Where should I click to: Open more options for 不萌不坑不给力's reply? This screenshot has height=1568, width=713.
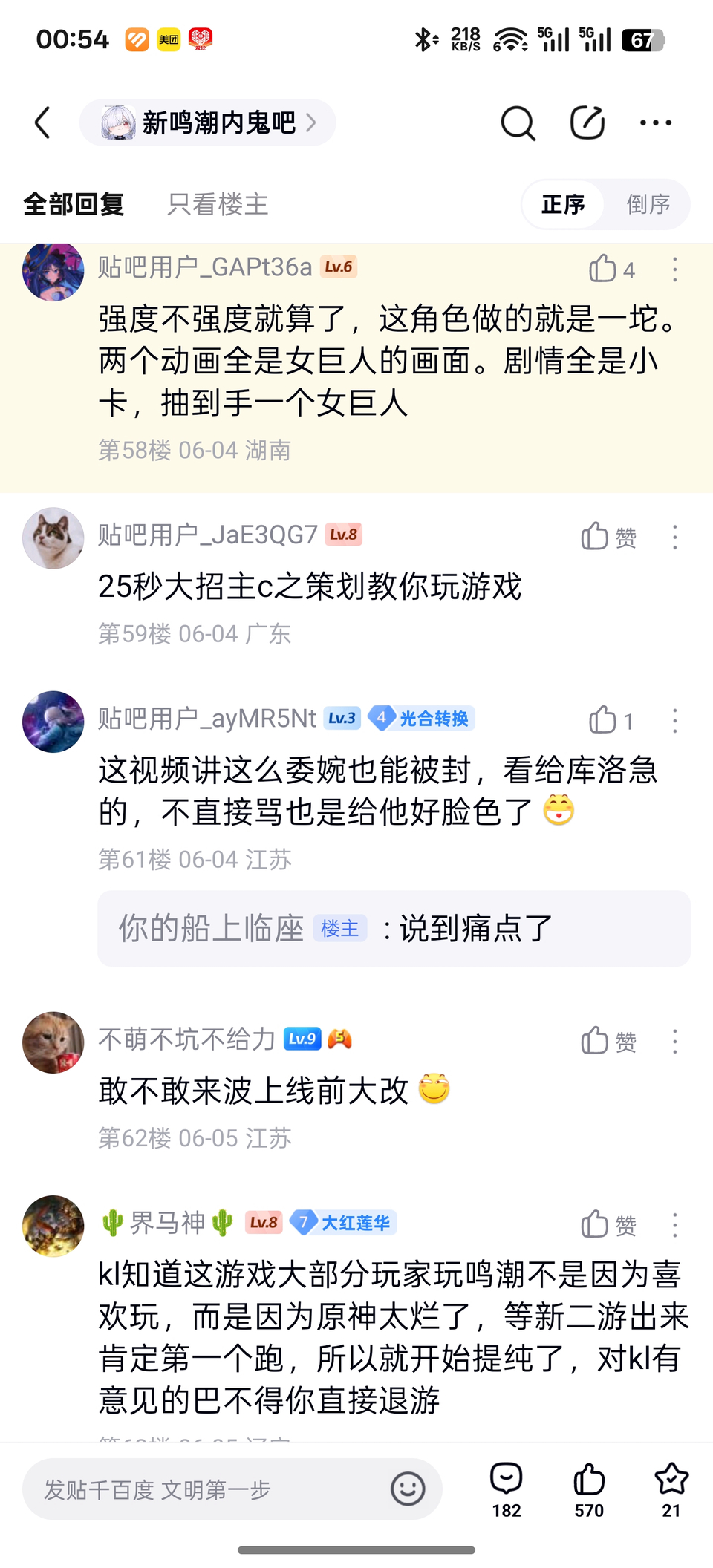pos(674,1041)
